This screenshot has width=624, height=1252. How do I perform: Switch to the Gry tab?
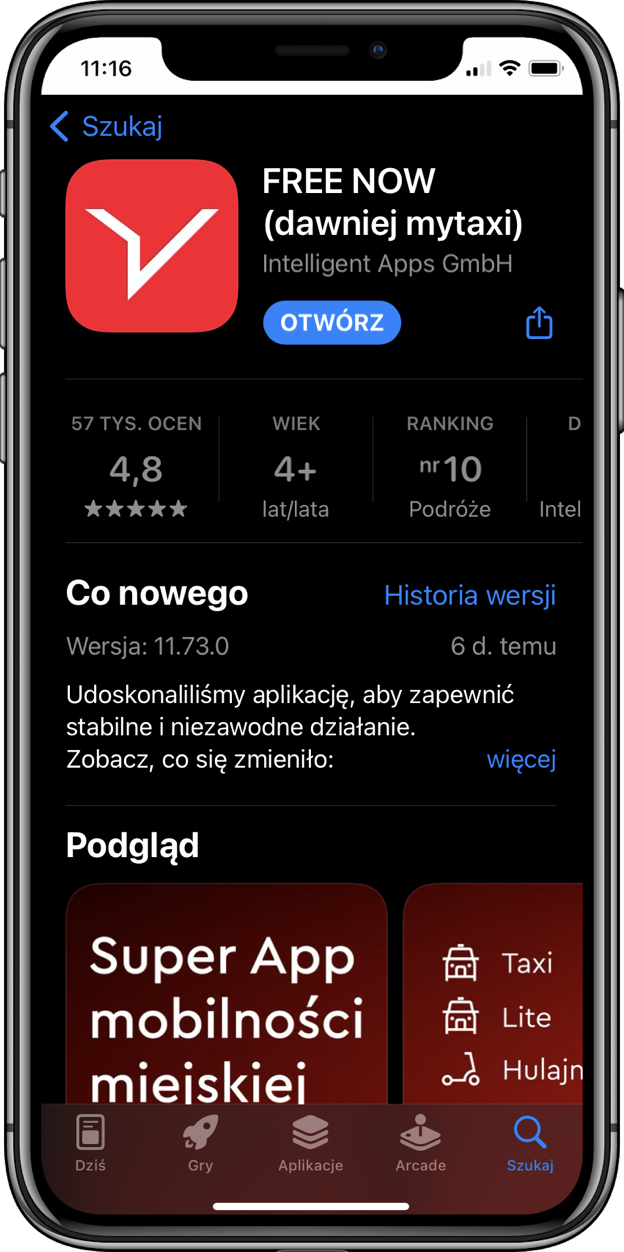point(200,1143)
